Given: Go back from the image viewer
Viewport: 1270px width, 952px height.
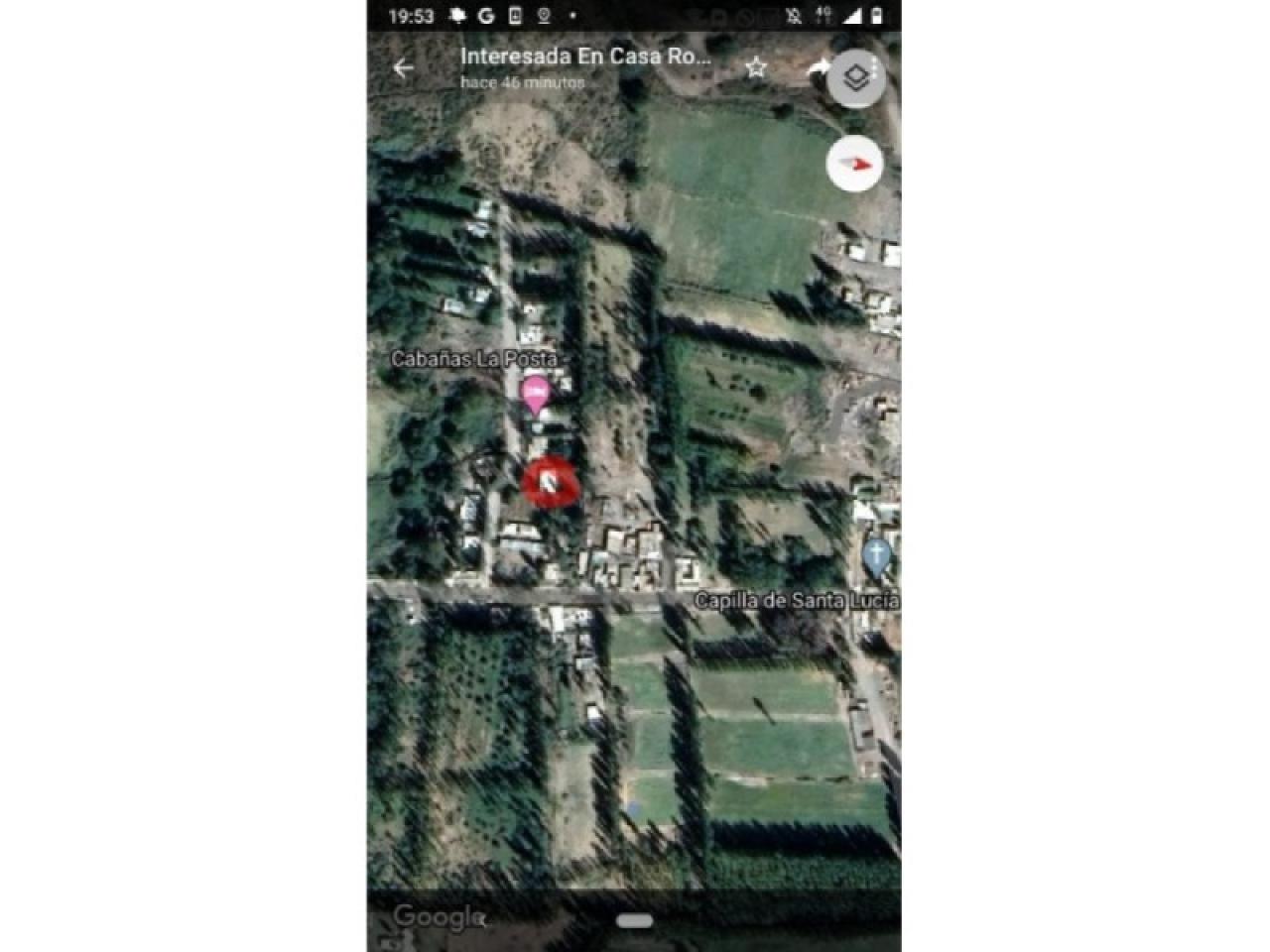Looking at the screenshot, I should tap(403, 68).
